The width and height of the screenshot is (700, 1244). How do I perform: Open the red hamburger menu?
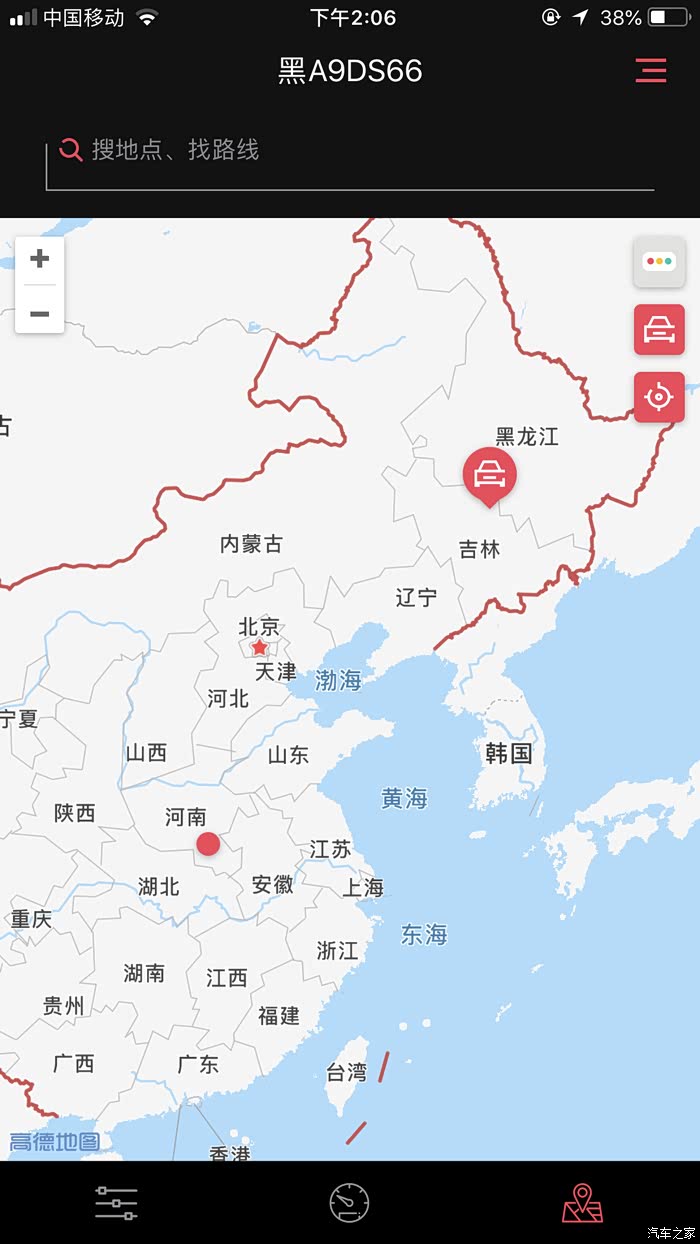pos(650,70)
